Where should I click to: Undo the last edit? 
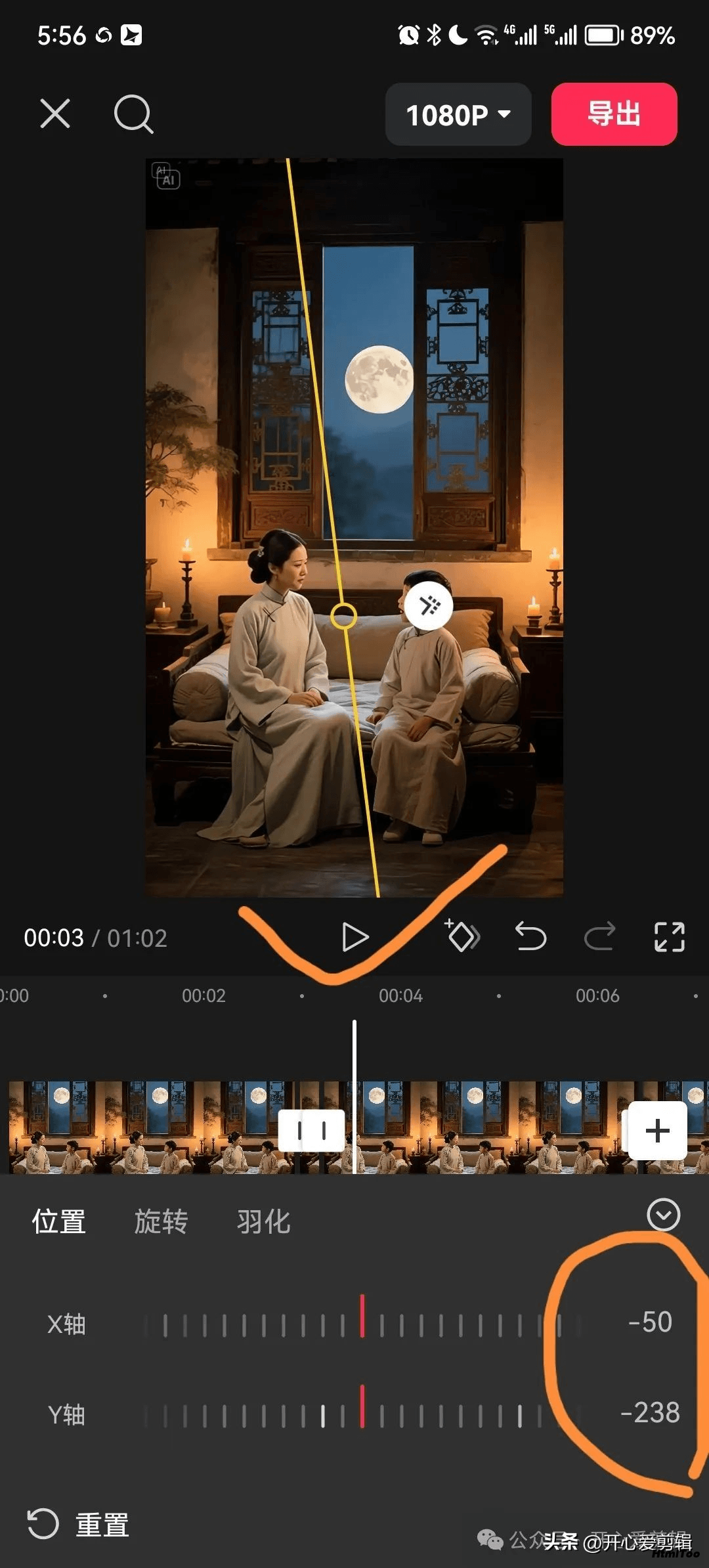[530, 936]
